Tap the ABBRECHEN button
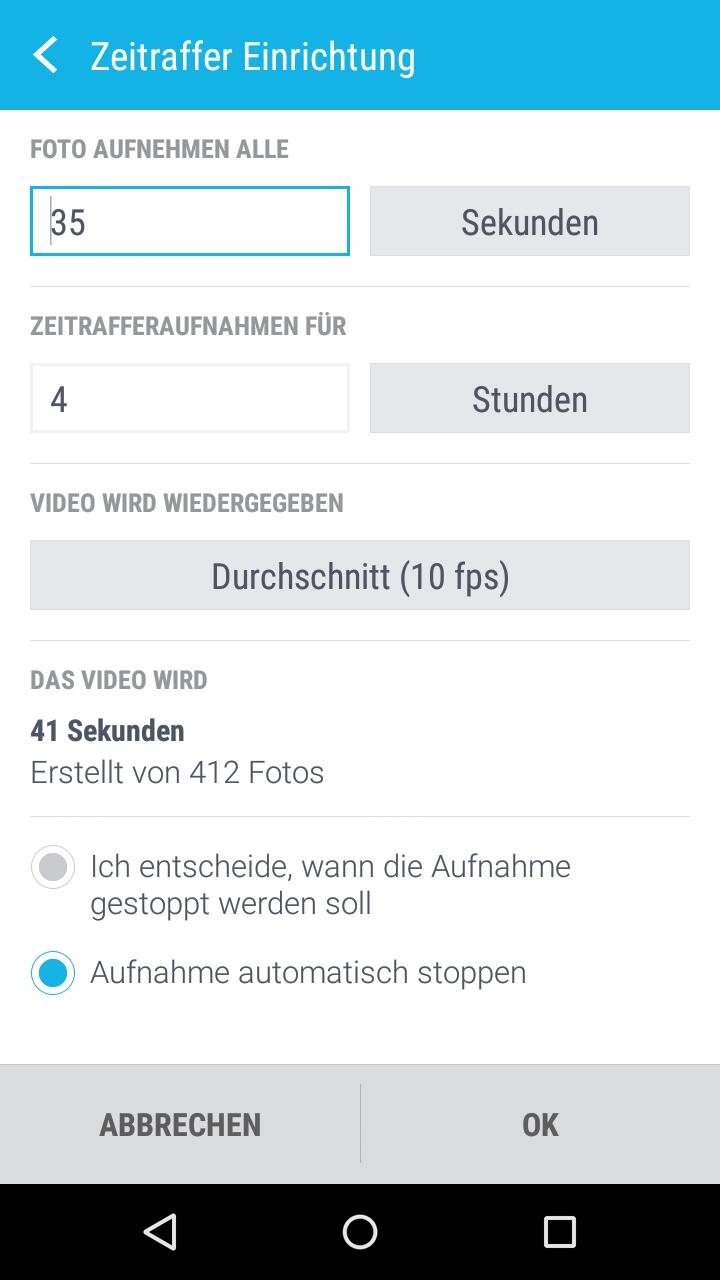This screenshot has width=720, height=1280. 180,1124
